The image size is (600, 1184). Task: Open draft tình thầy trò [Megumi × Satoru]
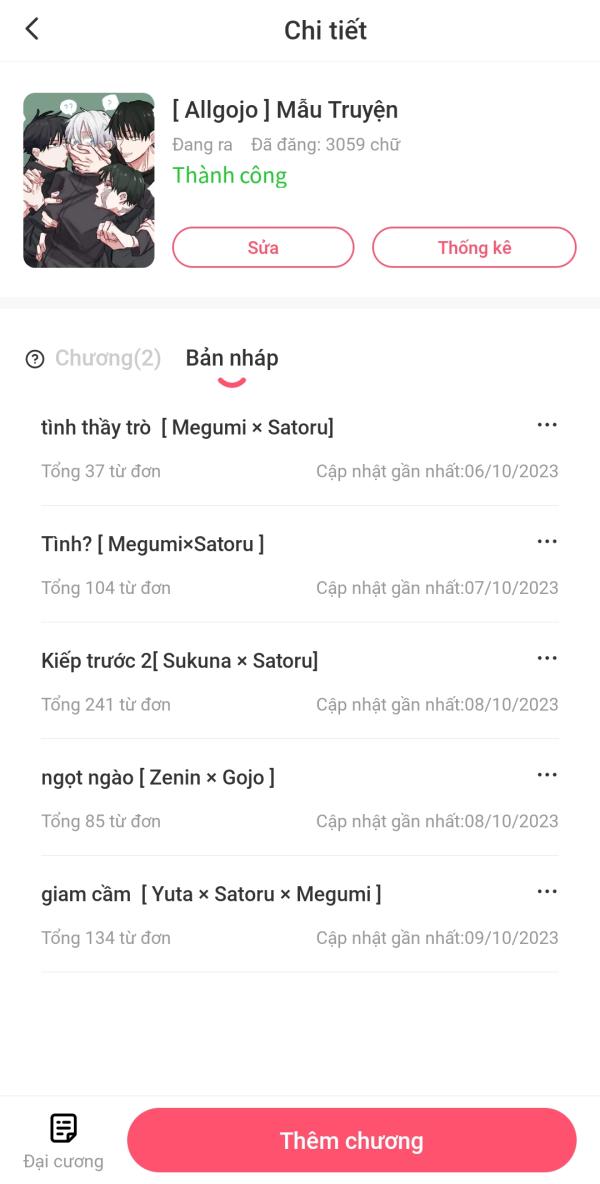click(x=188, y=428)
